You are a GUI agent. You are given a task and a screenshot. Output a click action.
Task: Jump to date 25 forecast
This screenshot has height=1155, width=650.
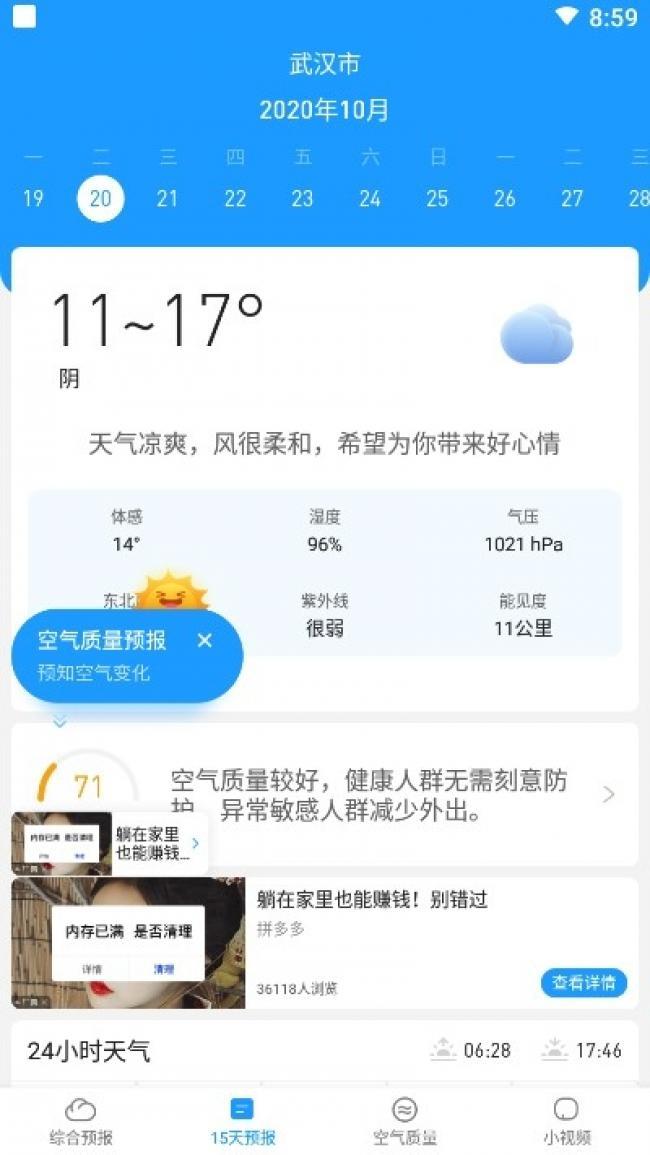(437, 198)
